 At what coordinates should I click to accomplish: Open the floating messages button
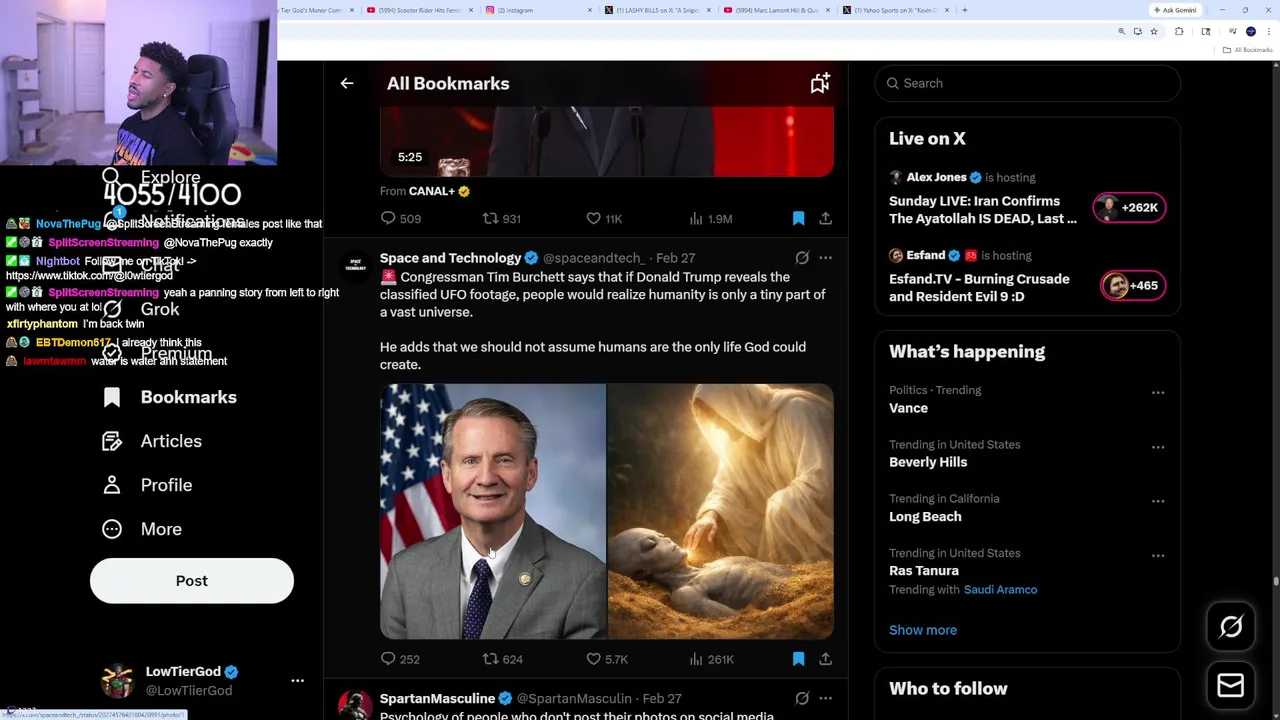tap(1230, 685)
